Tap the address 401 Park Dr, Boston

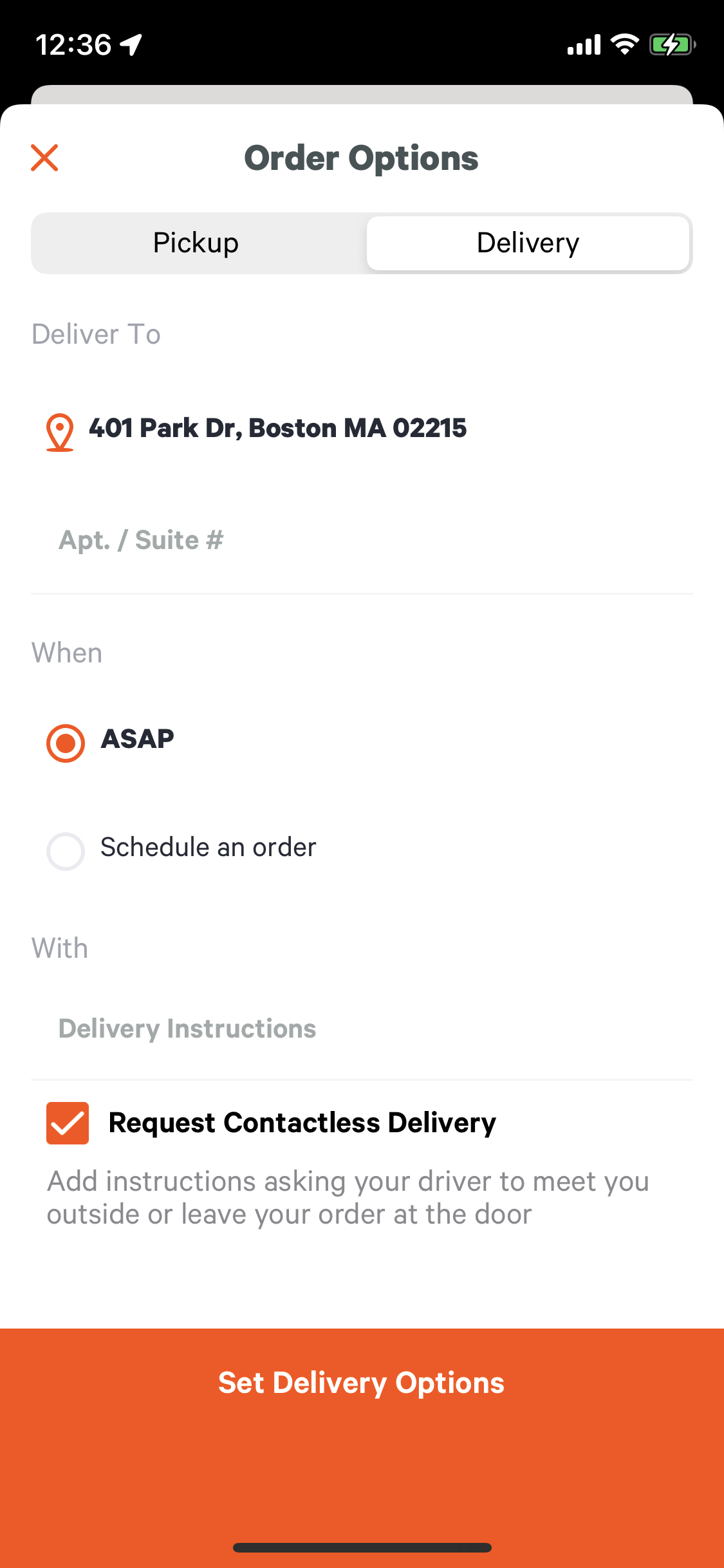pos(278,428)
